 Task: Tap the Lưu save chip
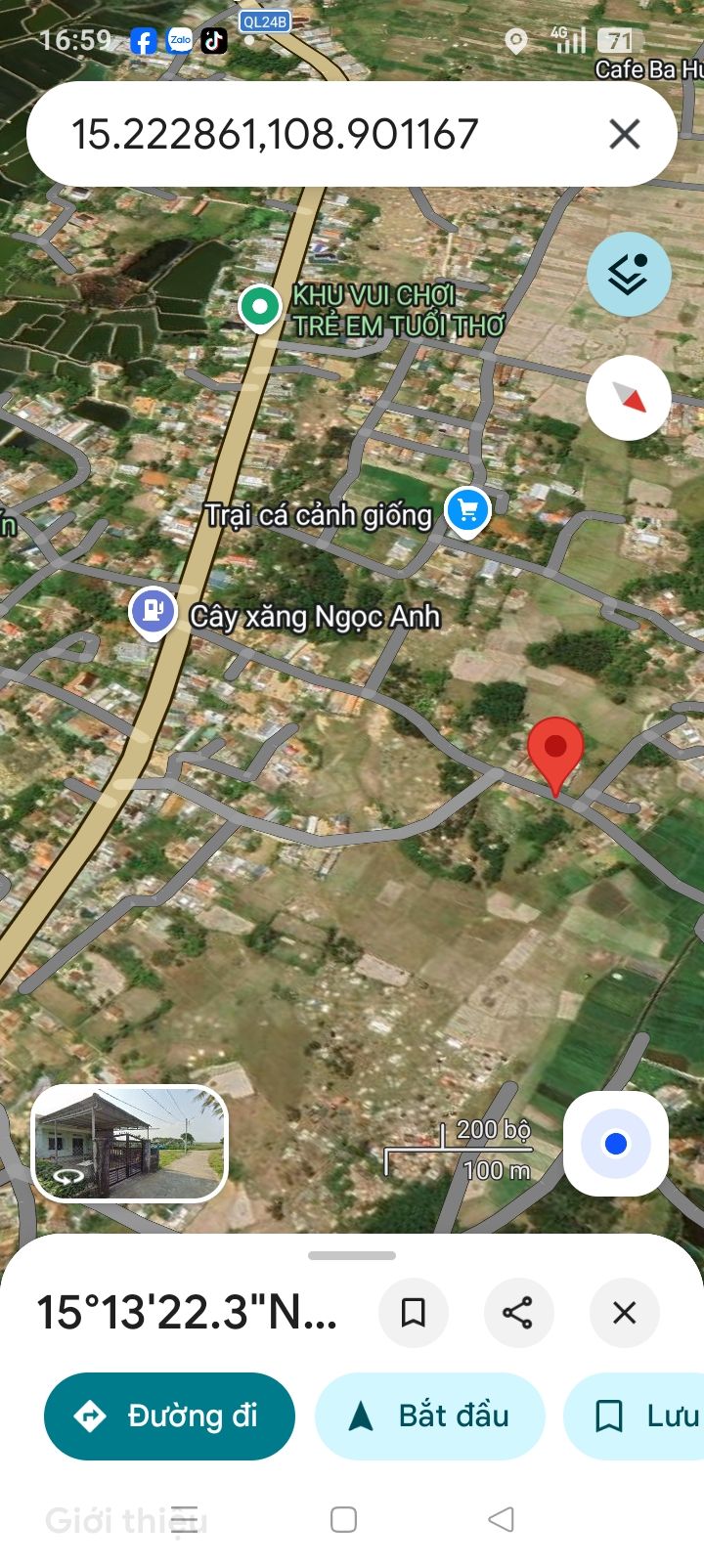tap(645, 1416)
